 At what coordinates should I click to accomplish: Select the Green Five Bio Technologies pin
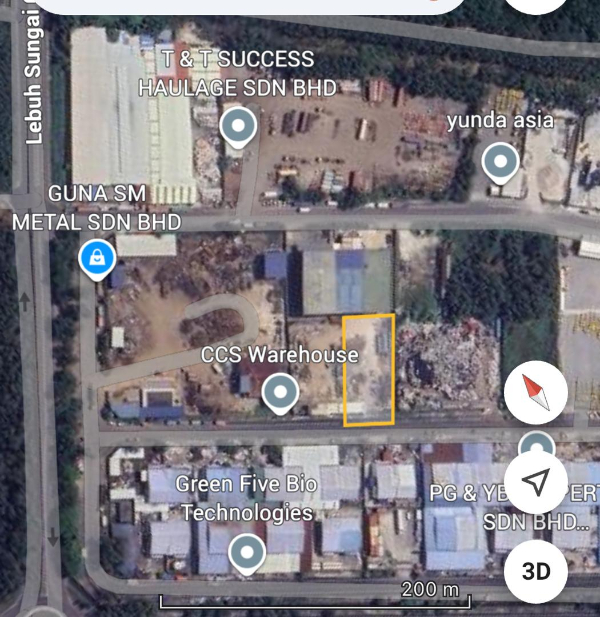(x=246, y=551)
